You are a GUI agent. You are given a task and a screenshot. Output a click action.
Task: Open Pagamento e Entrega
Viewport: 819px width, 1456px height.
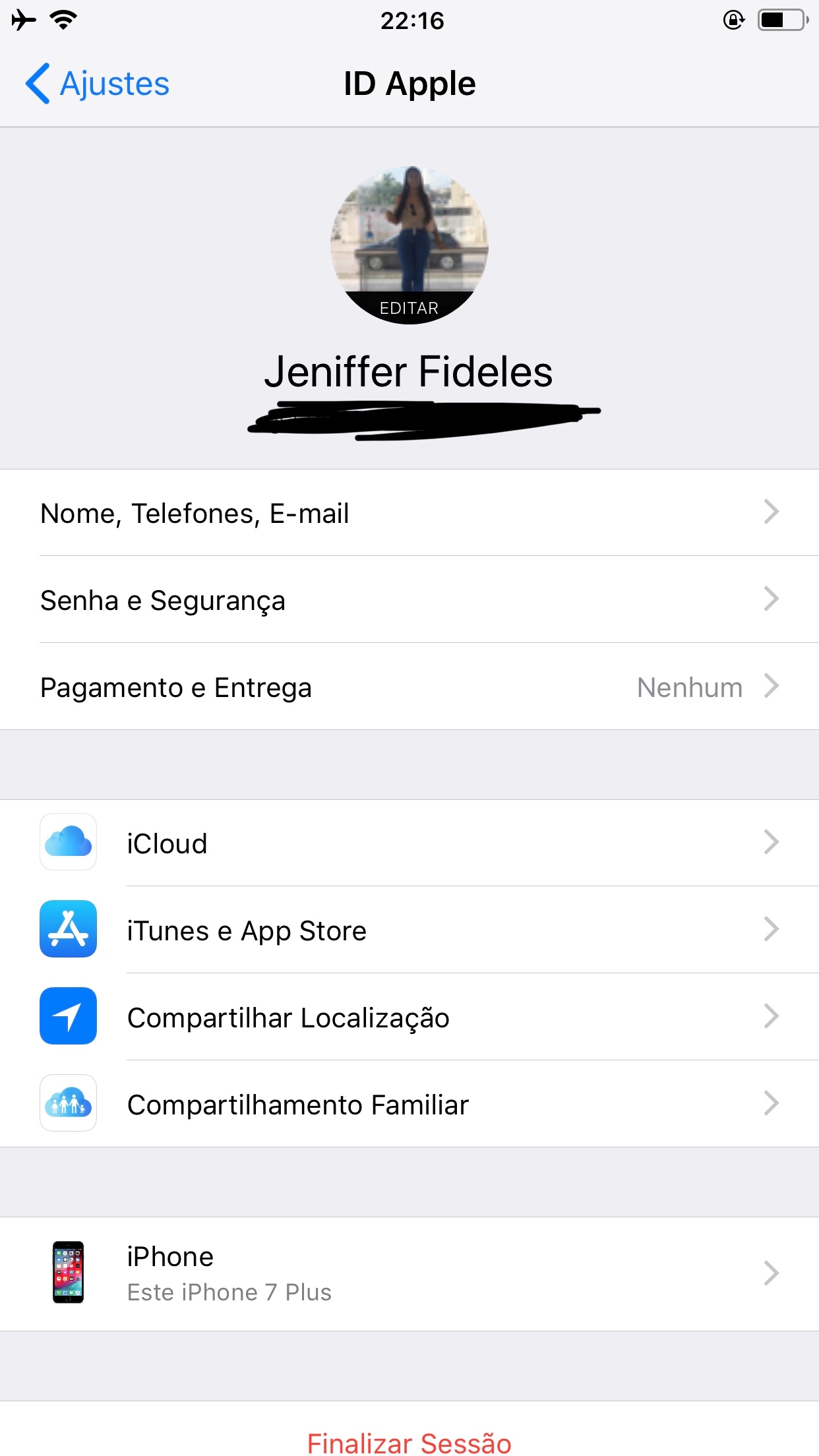tap(409, 687)
